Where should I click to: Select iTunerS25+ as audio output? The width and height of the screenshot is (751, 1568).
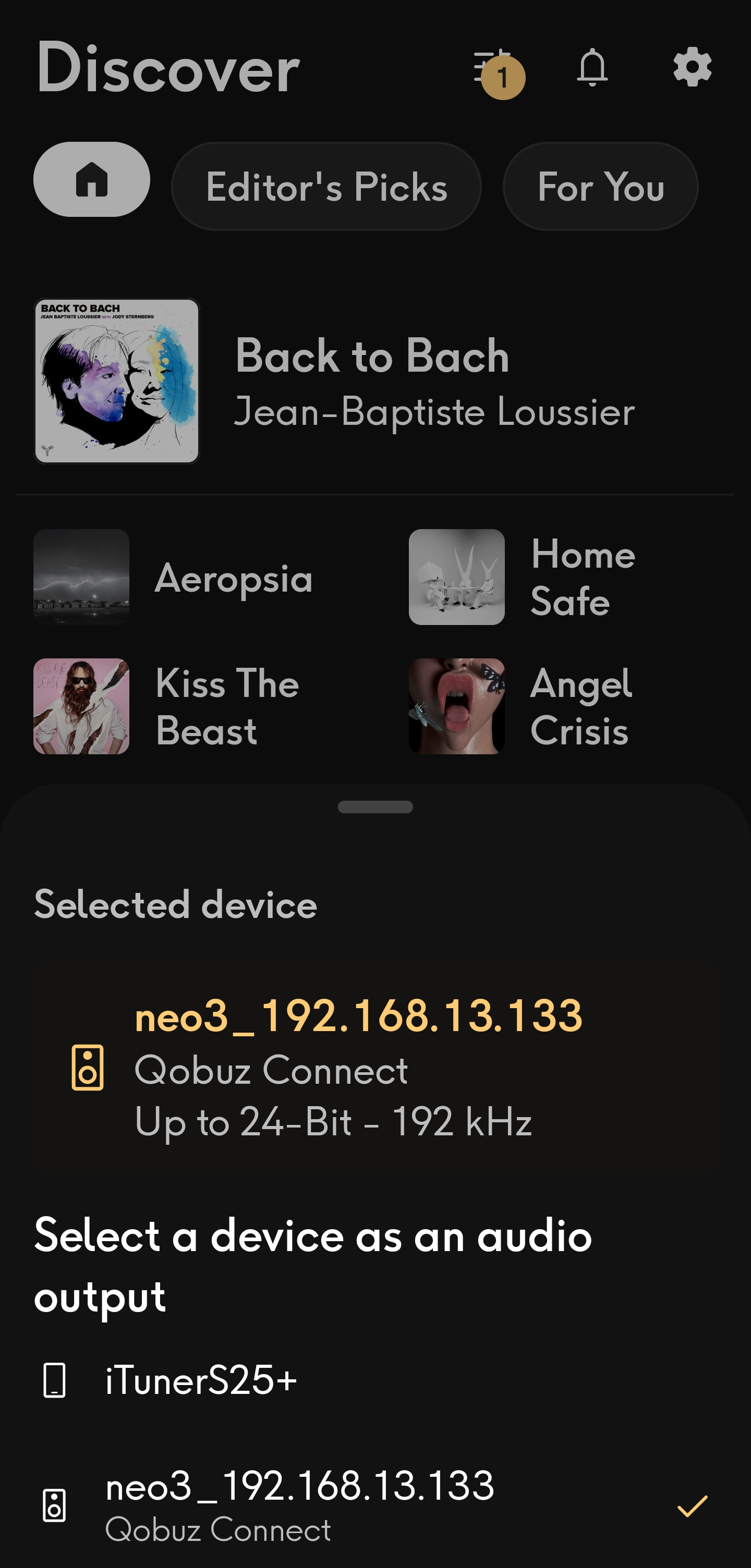[201, 1379]
